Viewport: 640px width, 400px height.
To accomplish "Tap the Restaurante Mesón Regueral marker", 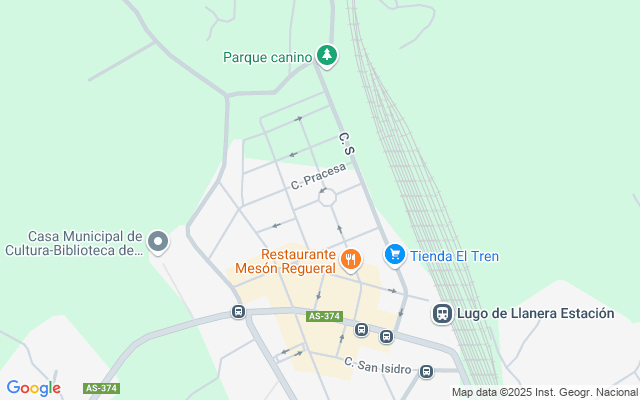I will tap(350, 261).
